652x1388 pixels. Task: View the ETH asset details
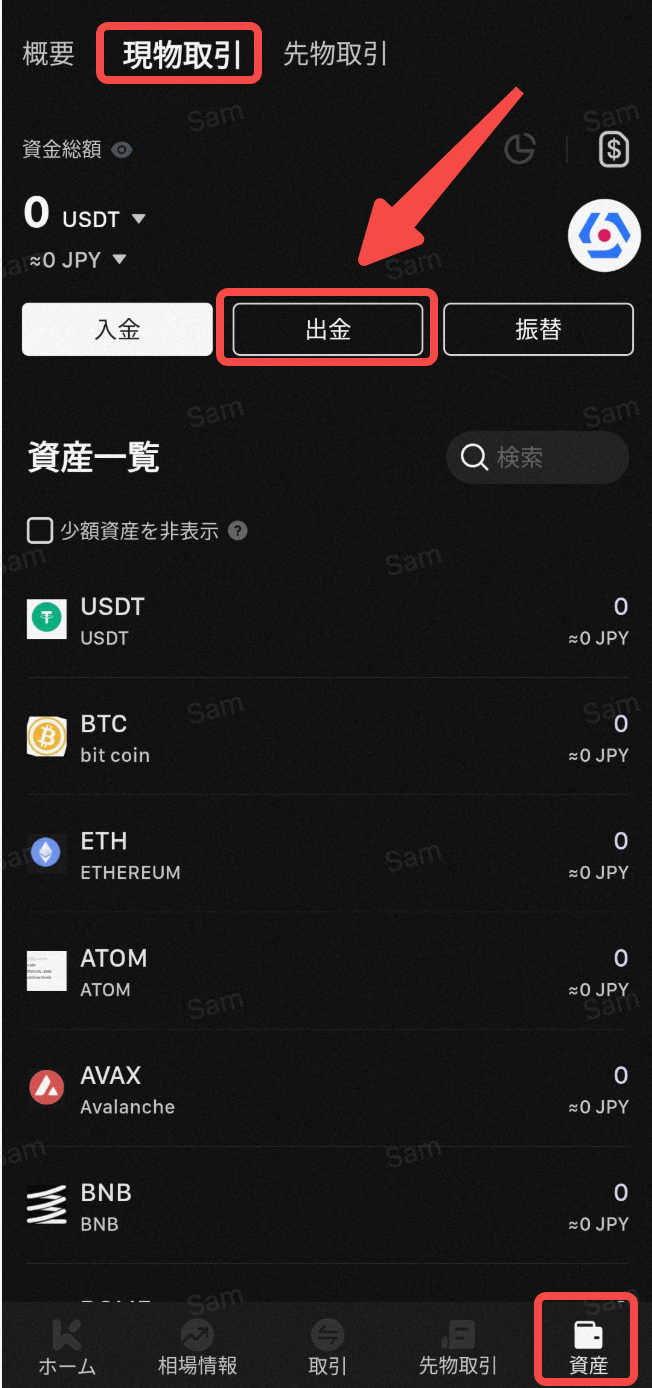click(326, 855)
